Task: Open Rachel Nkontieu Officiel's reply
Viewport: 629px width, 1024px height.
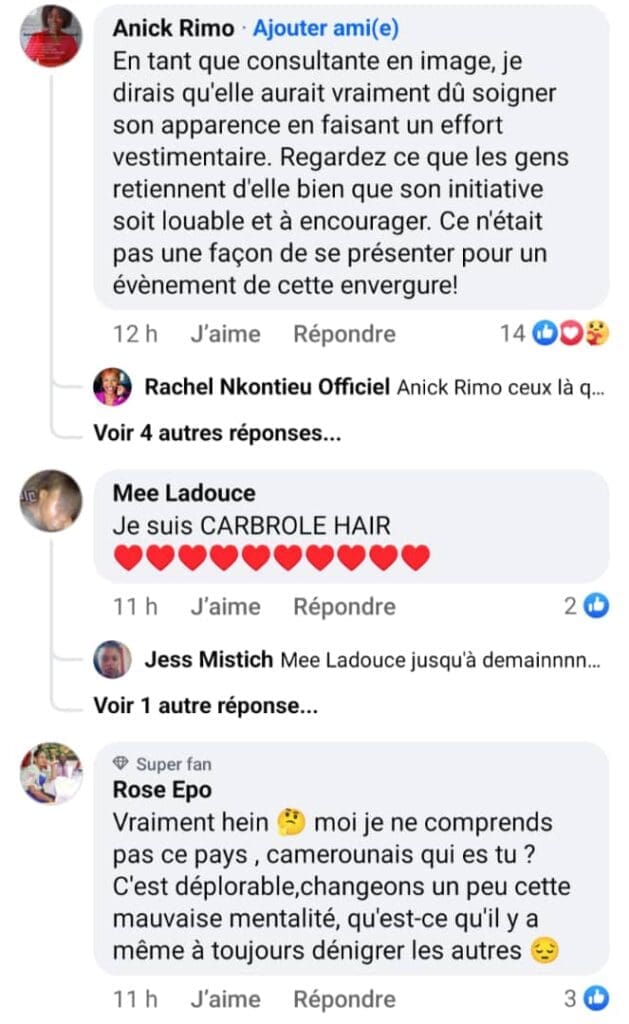Action: (373, 388)
